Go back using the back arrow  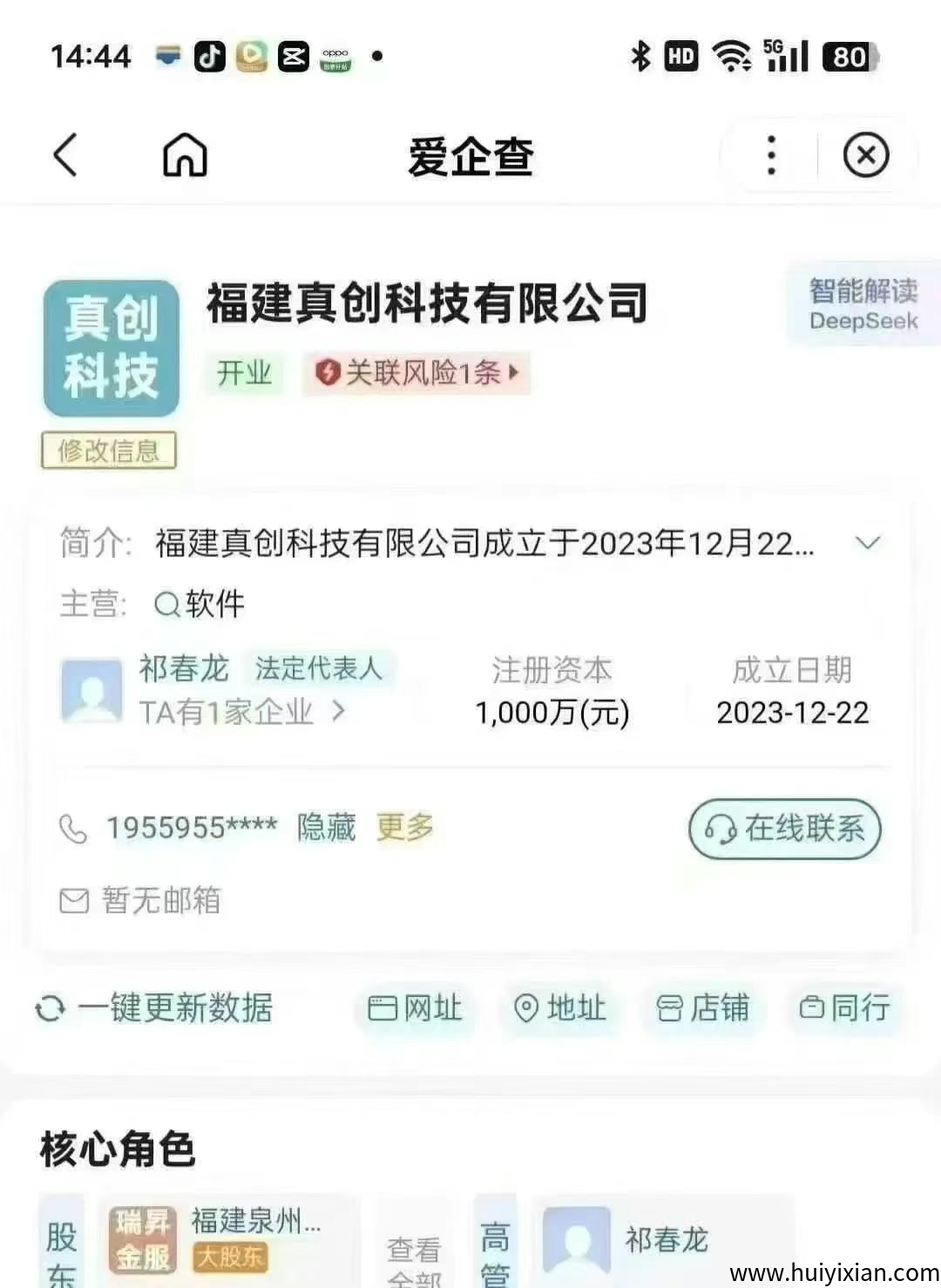click(x=66, y=156)
